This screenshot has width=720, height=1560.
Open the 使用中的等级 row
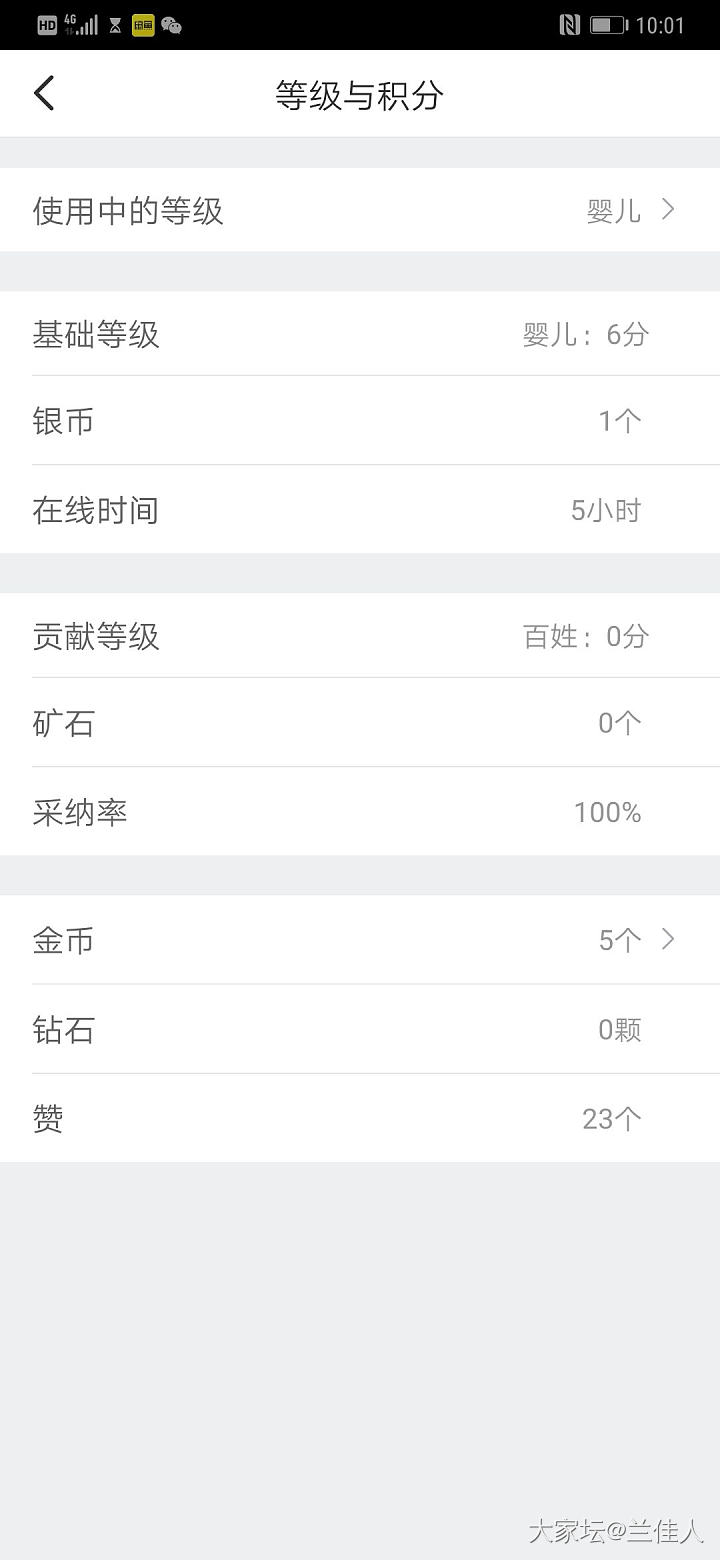coord(360,210)
